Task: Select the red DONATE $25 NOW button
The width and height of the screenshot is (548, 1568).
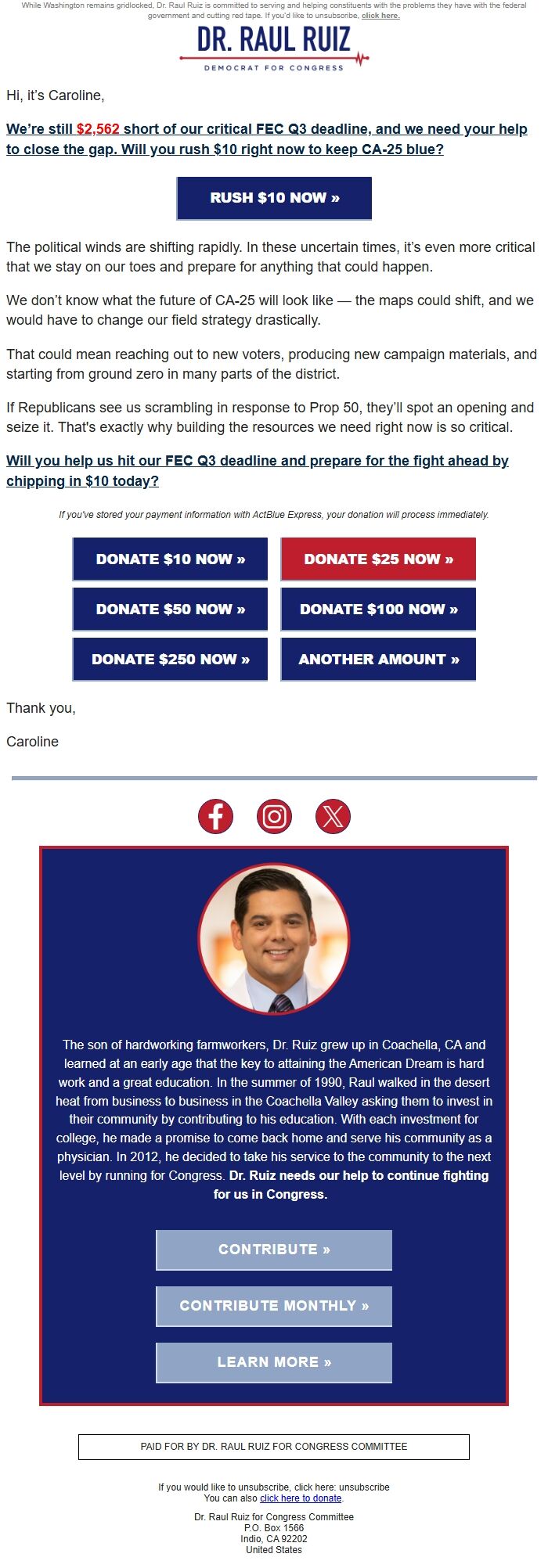Action: coord(378,559)
